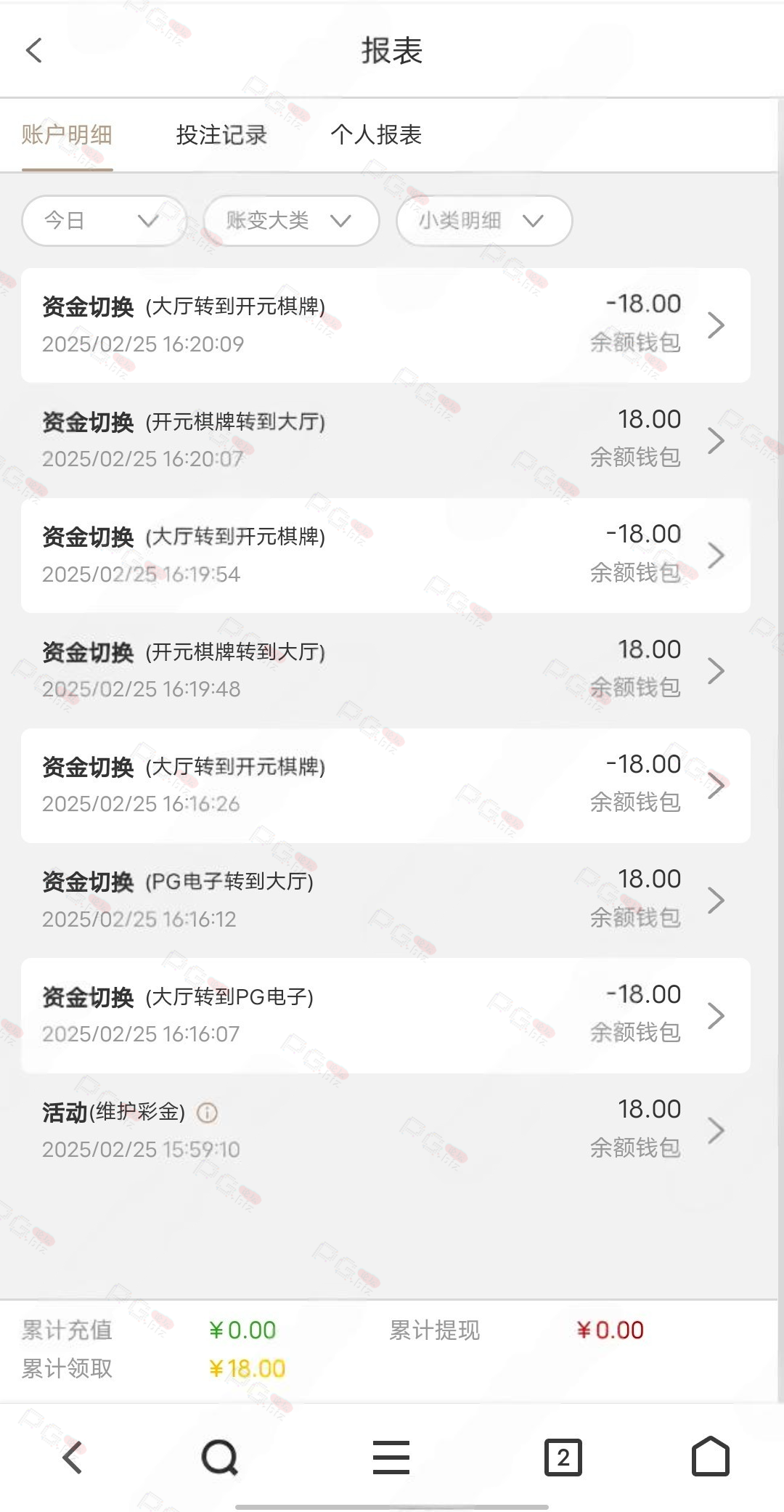
Task: Open the 16:16:26 大厅转到开元棋牌 record
Action: [x=385, y=786]
